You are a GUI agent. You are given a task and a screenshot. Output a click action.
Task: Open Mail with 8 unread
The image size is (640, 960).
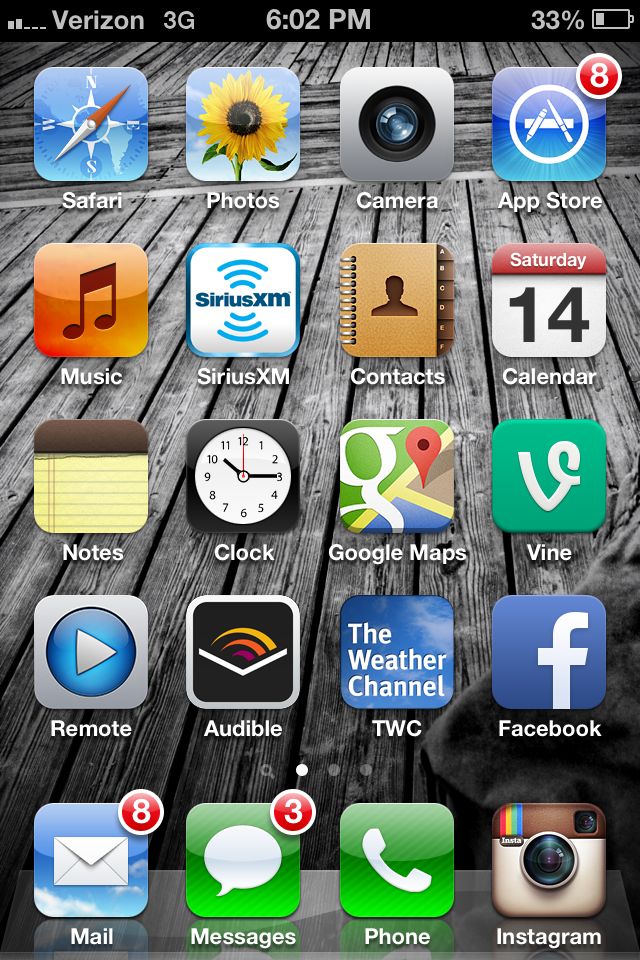coord(91,860)
